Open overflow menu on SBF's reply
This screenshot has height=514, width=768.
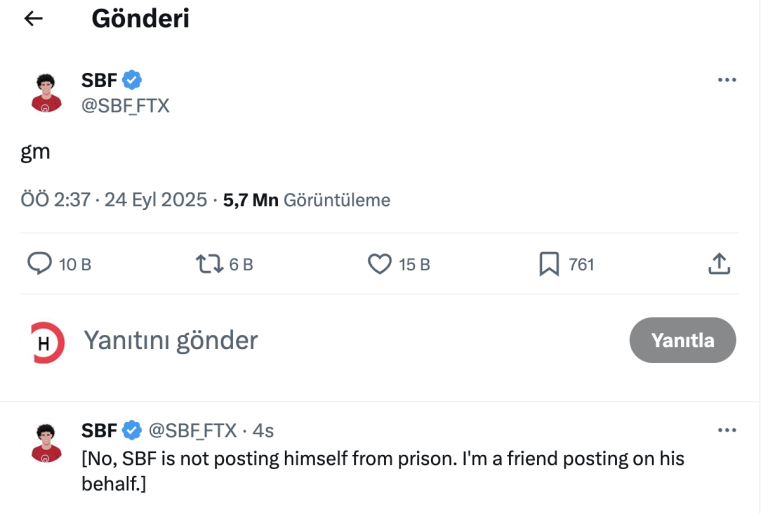point(727,430)
